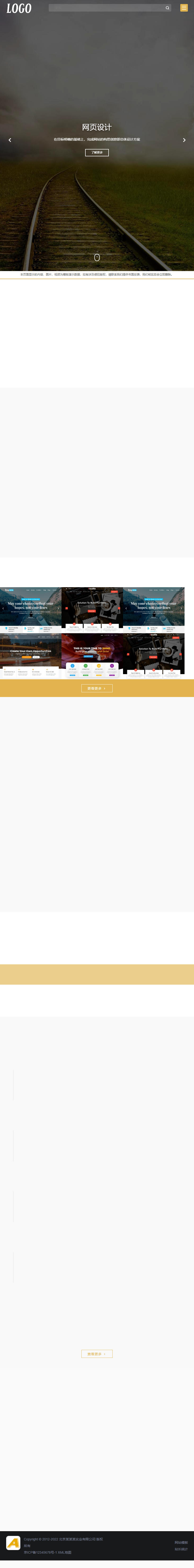This screenshot has width=194, height=1568.
Task: Tap the 了解更多 button on the banner
Action: [97, 152]
